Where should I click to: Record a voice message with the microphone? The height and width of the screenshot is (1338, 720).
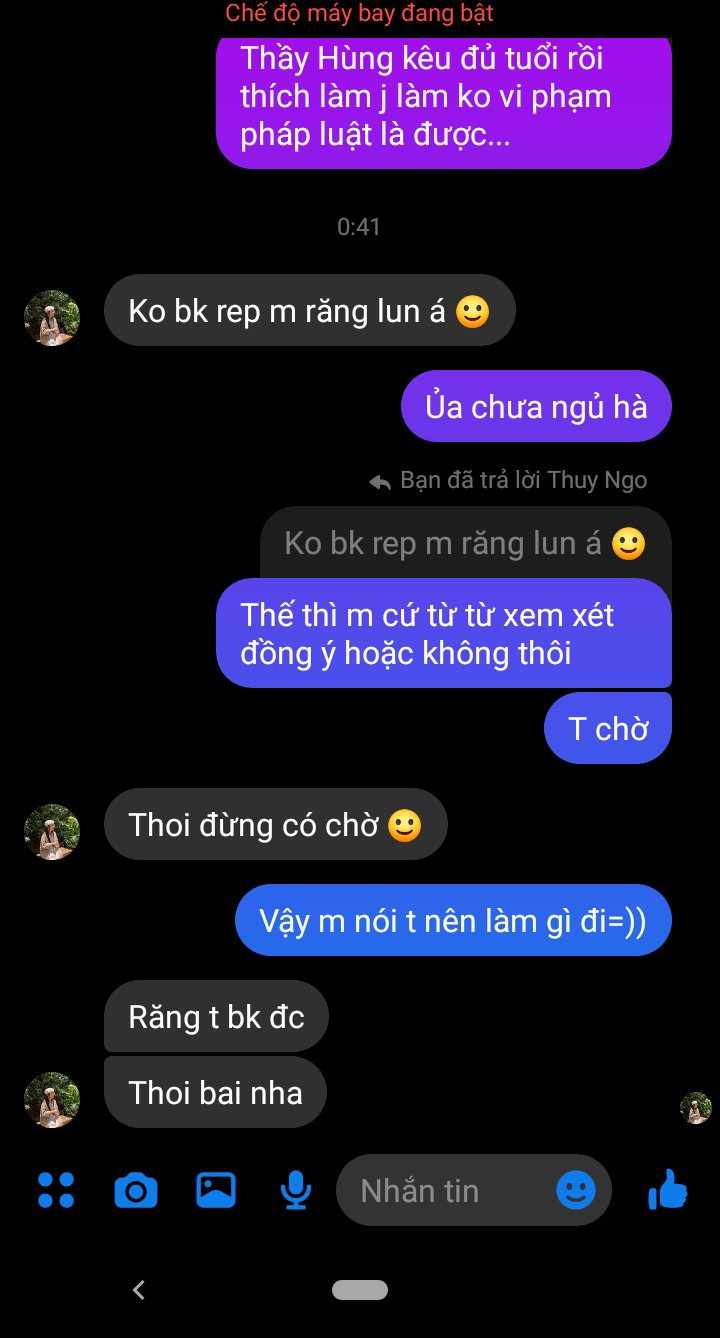click(x=295, y=1190)
